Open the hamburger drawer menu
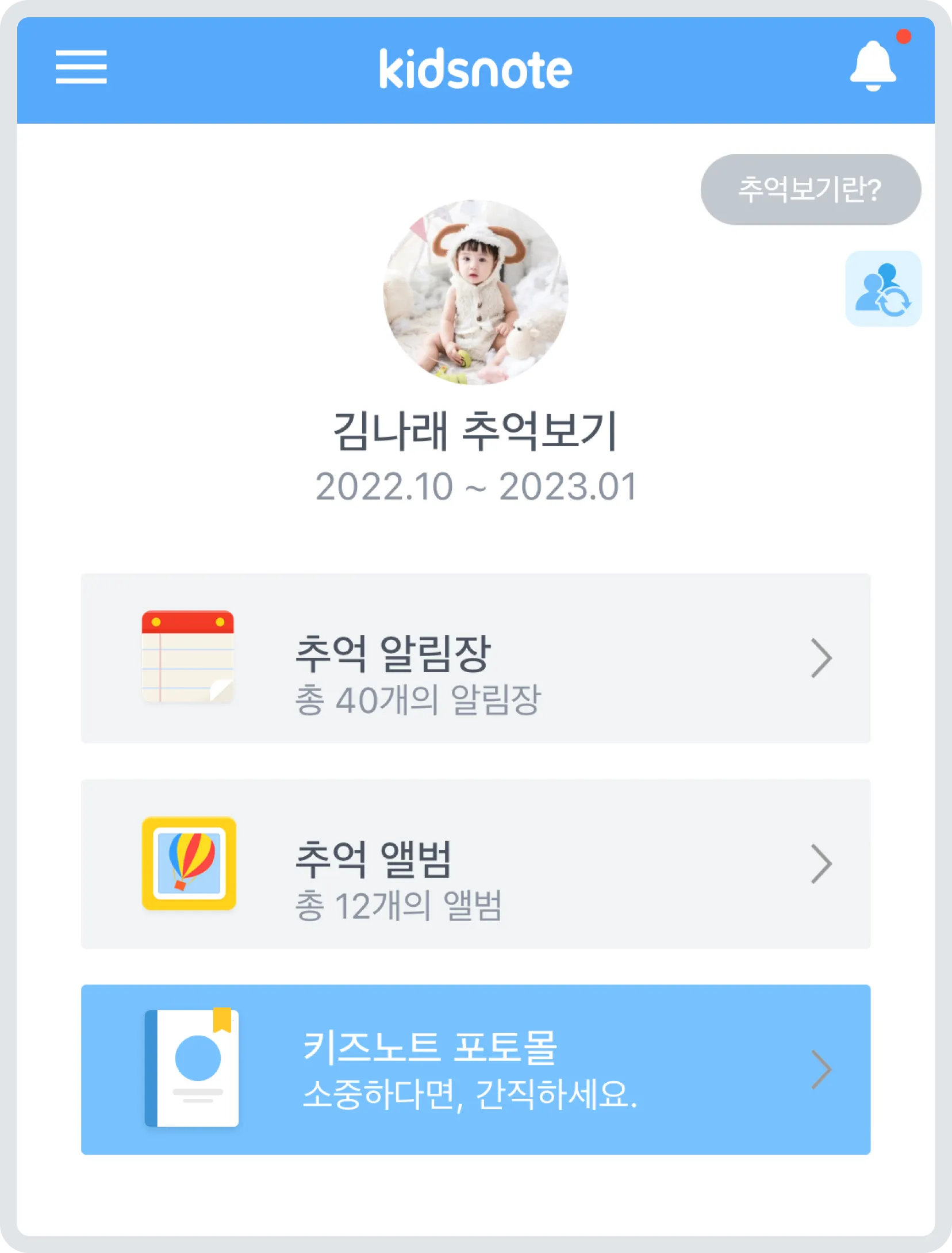The height and width of the screenshot is (1253, 952). [x=81, y=67]
